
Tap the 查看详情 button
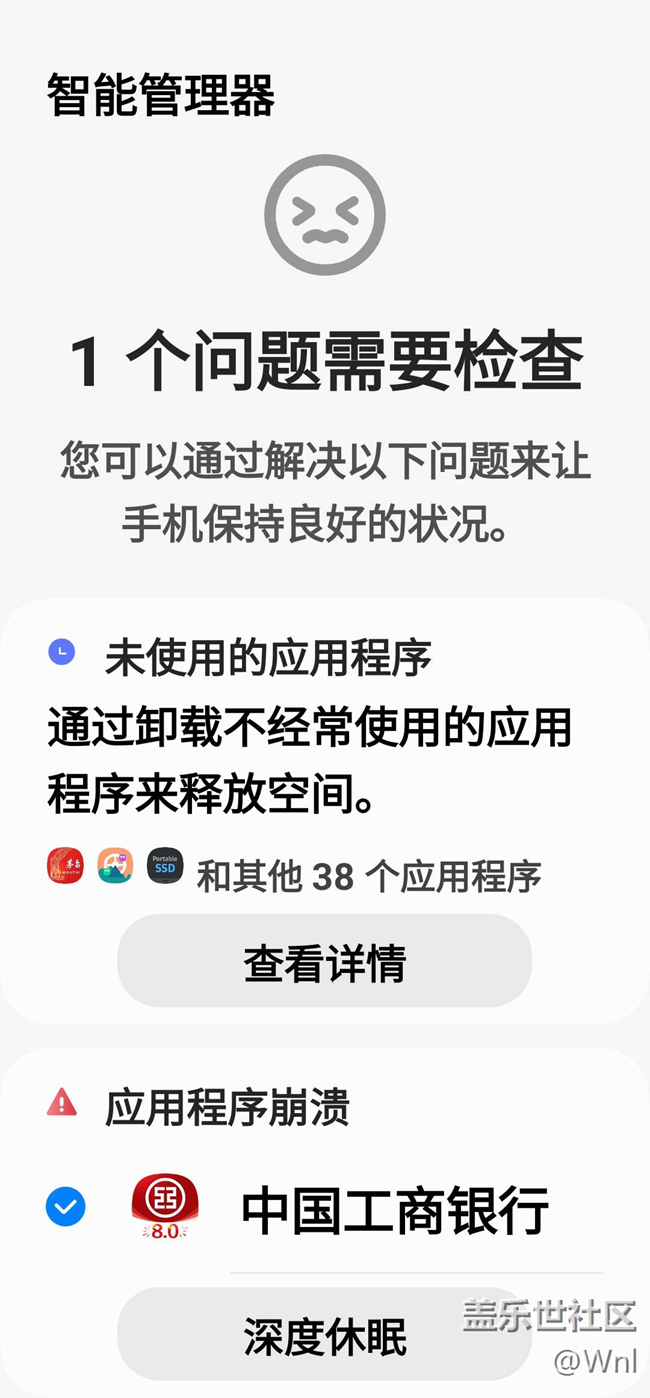click(324, 962)
